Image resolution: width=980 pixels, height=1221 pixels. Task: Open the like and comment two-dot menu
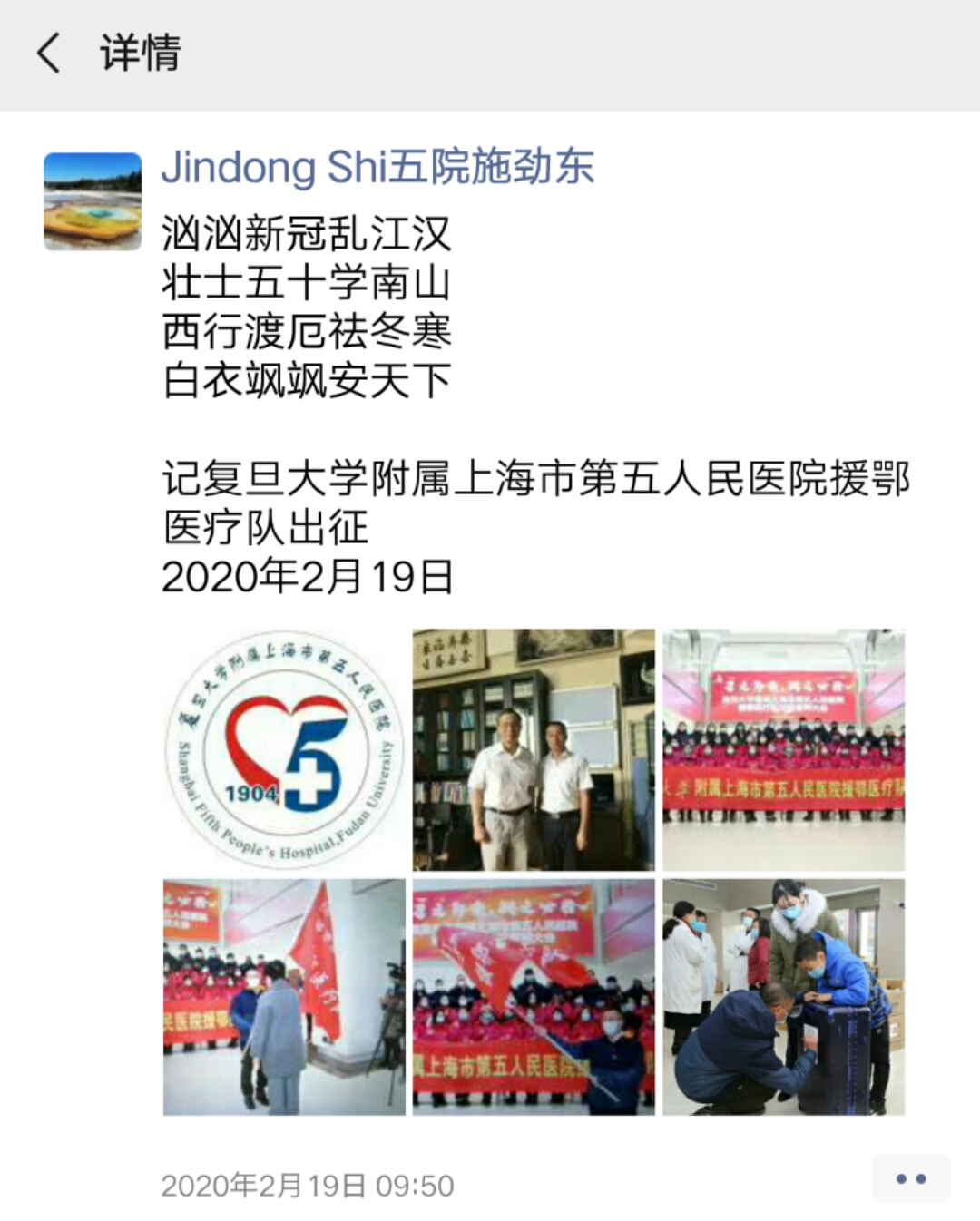click(x=910, y=1178)
